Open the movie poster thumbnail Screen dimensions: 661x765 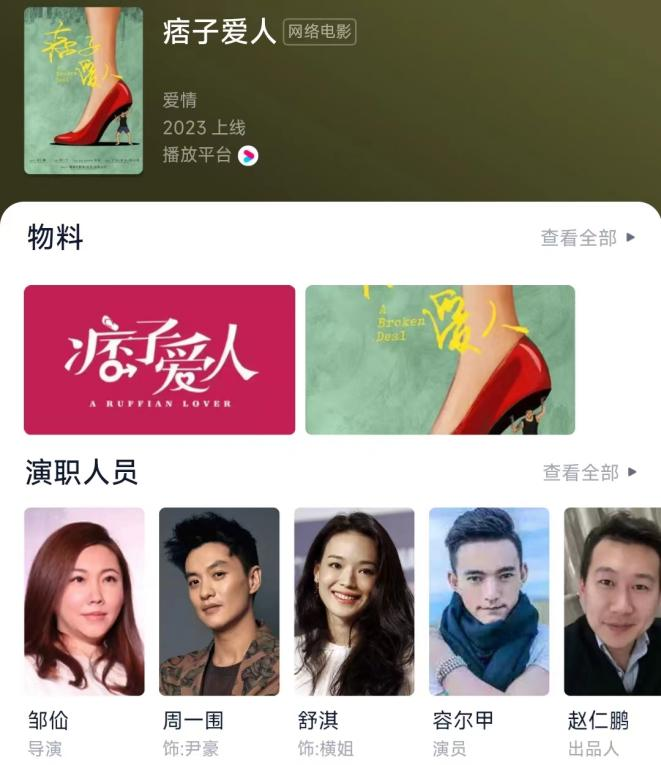[83, 90]
